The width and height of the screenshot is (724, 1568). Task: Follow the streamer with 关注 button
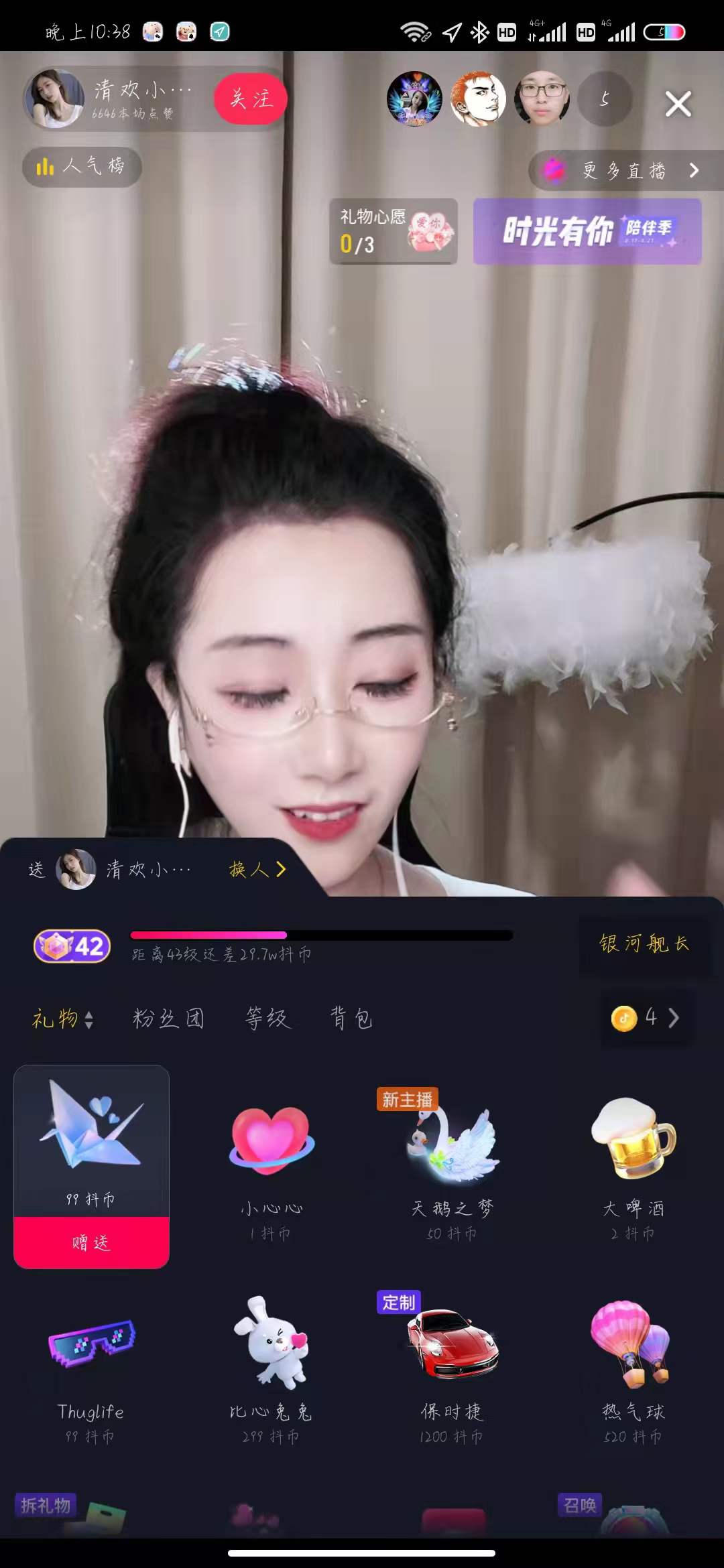tap(251, 99)
